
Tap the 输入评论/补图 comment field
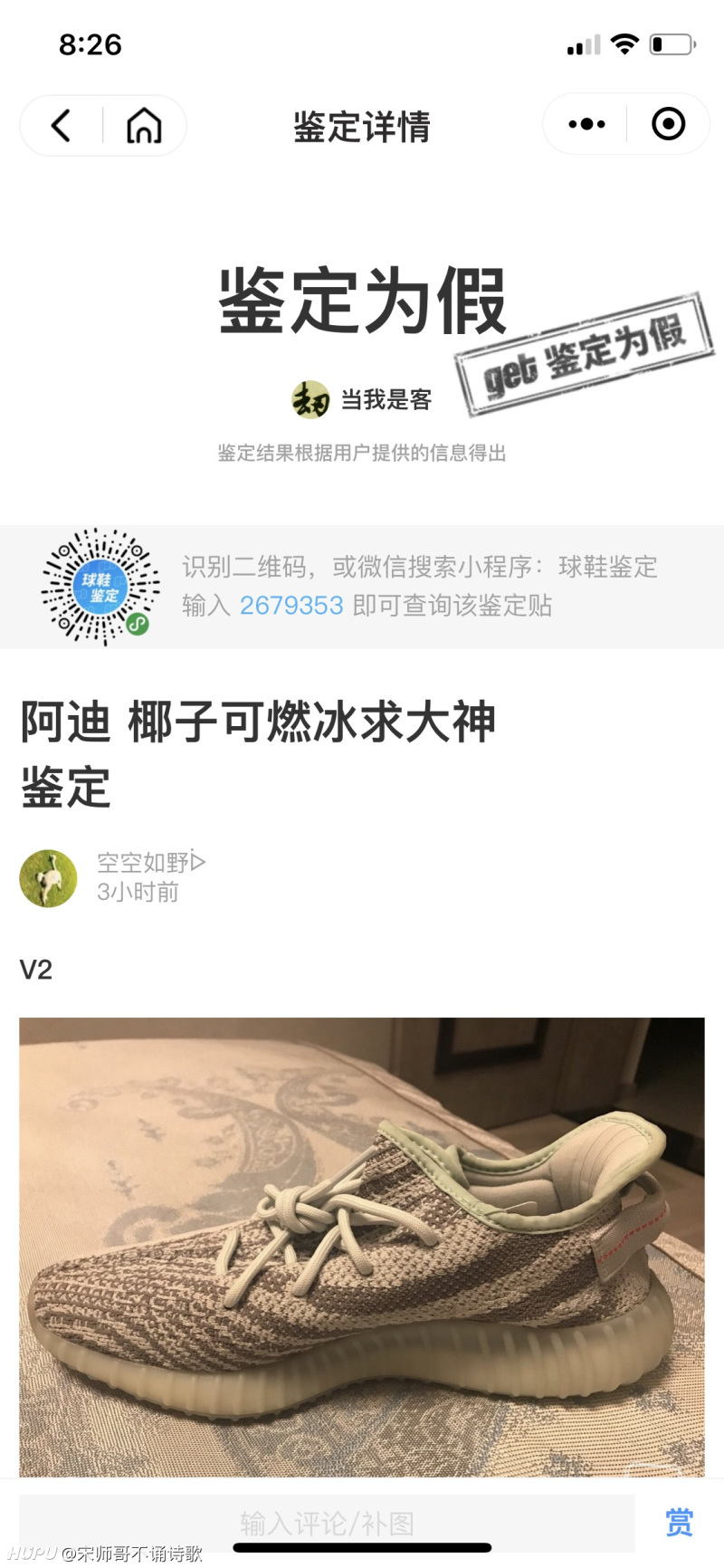(327, 1523)
